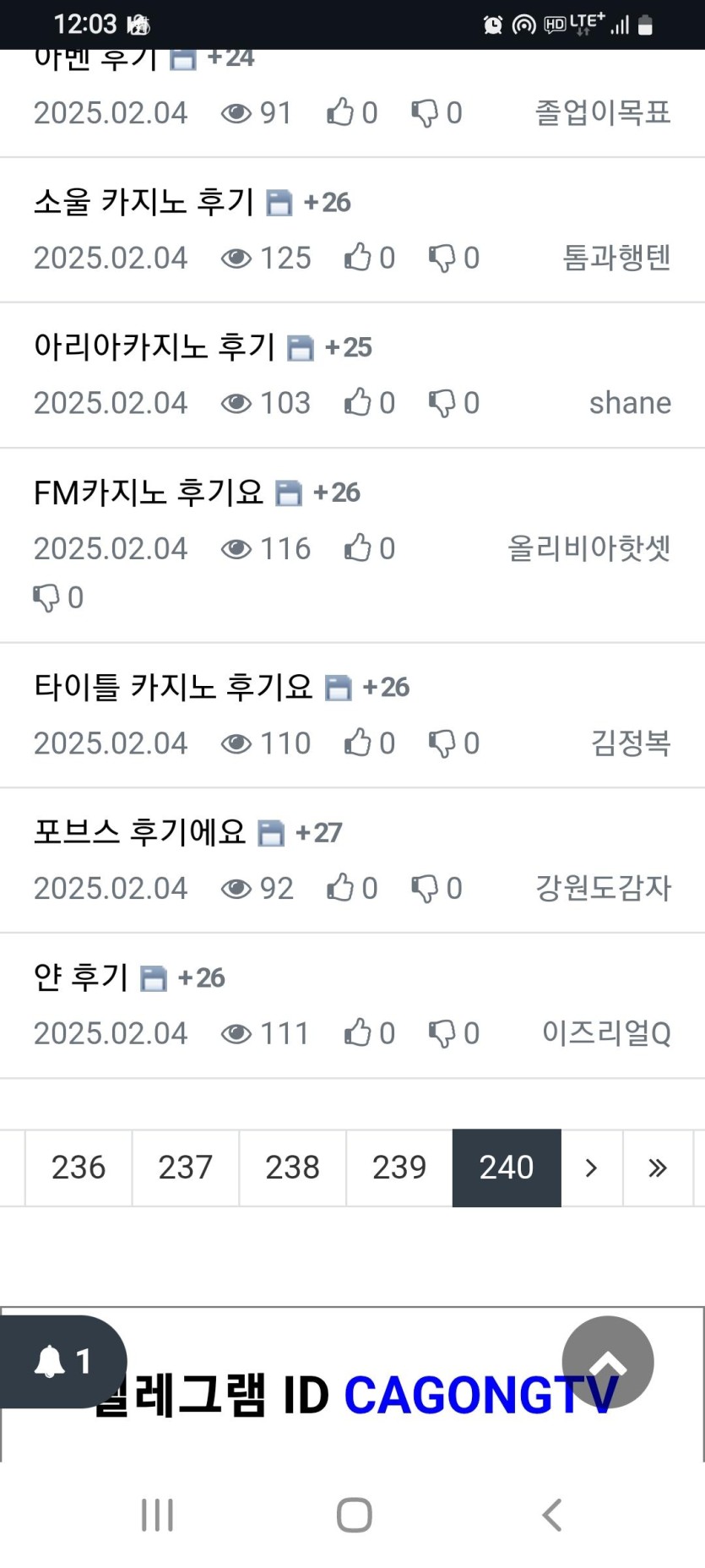Image resolution: width=705 pixels, height=1568 pixels.
Task: Go to page 238
Action: click(x=292, y=1168)
